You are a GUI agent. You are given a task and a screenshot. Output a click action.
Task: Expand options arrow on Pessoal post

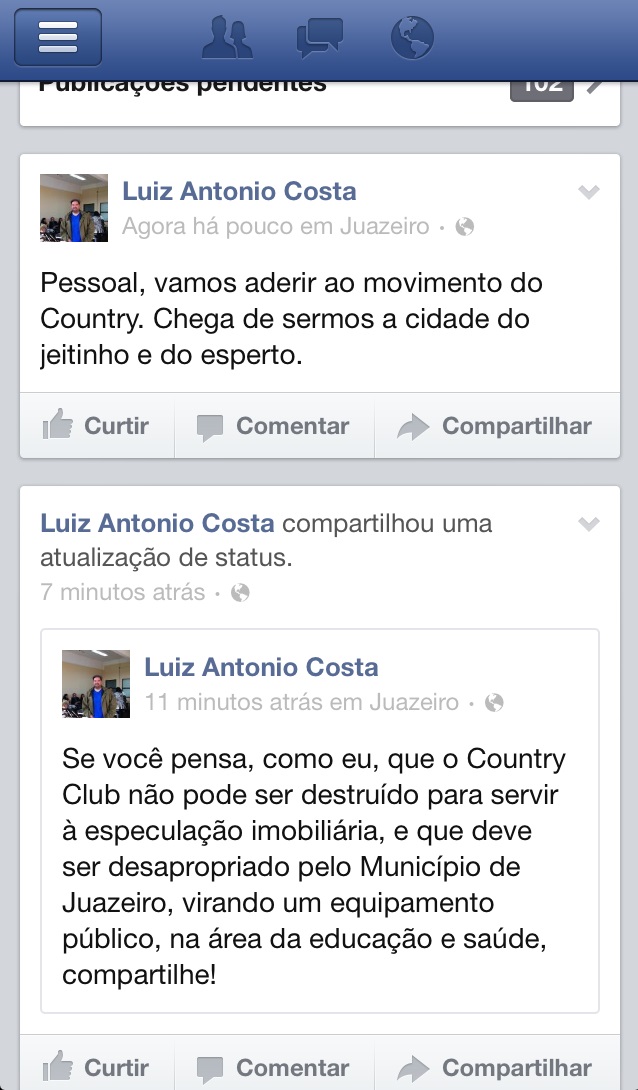[x=589, y=193]
